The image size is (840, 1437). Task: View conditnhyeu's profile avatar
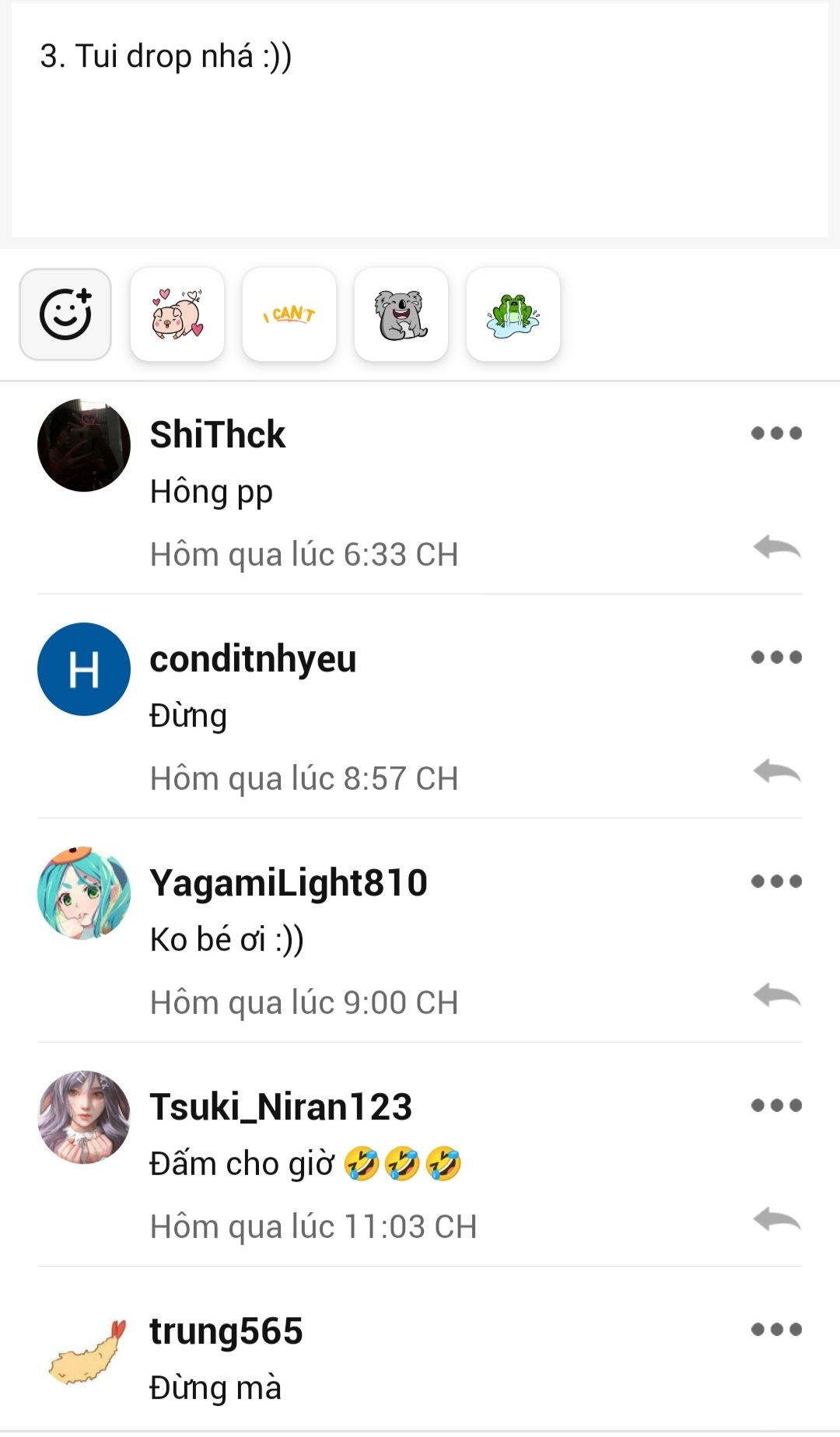pos(84,669)
